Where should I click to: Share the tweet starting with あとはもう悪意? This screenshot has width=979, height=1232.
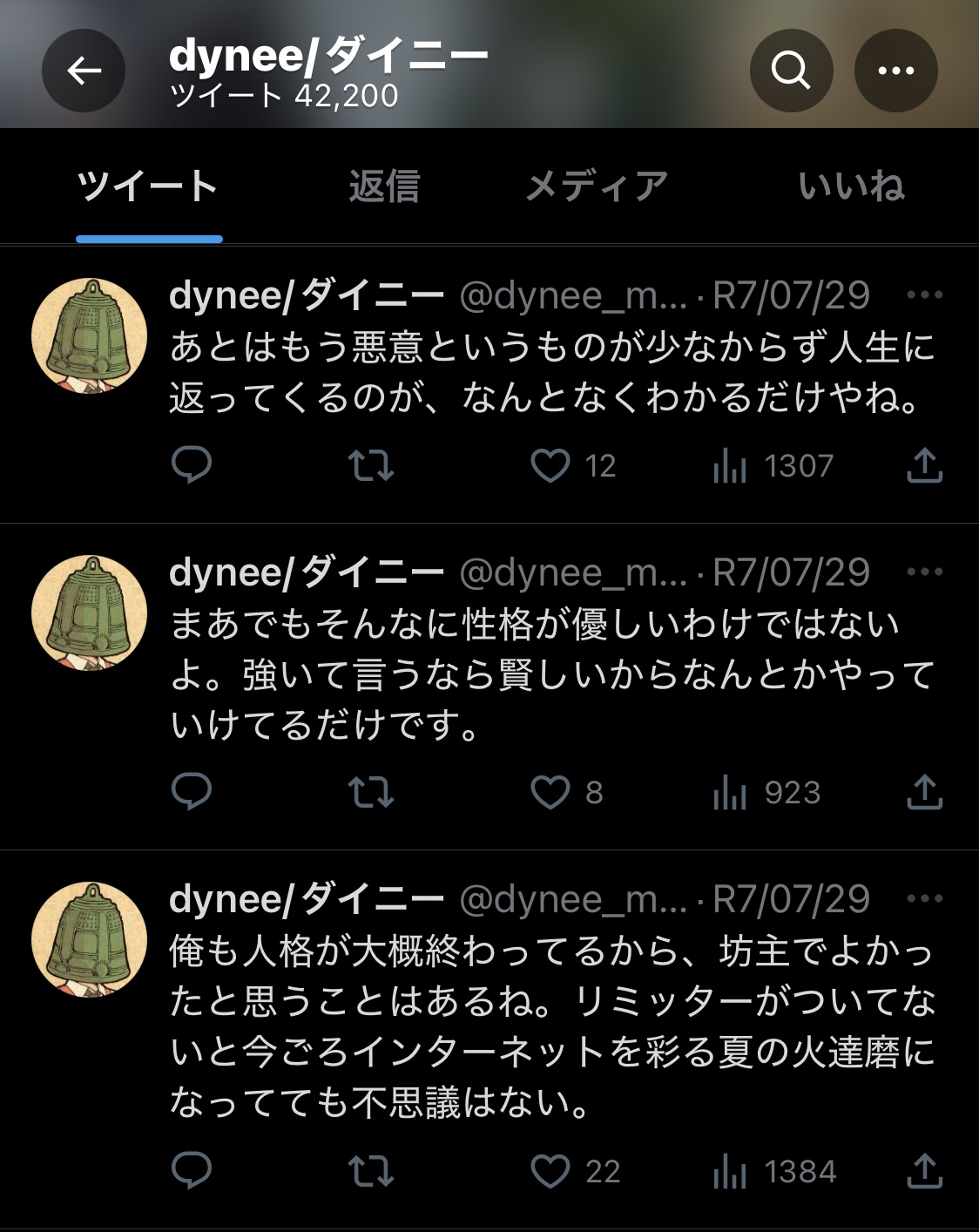click(x=924, y=465)
